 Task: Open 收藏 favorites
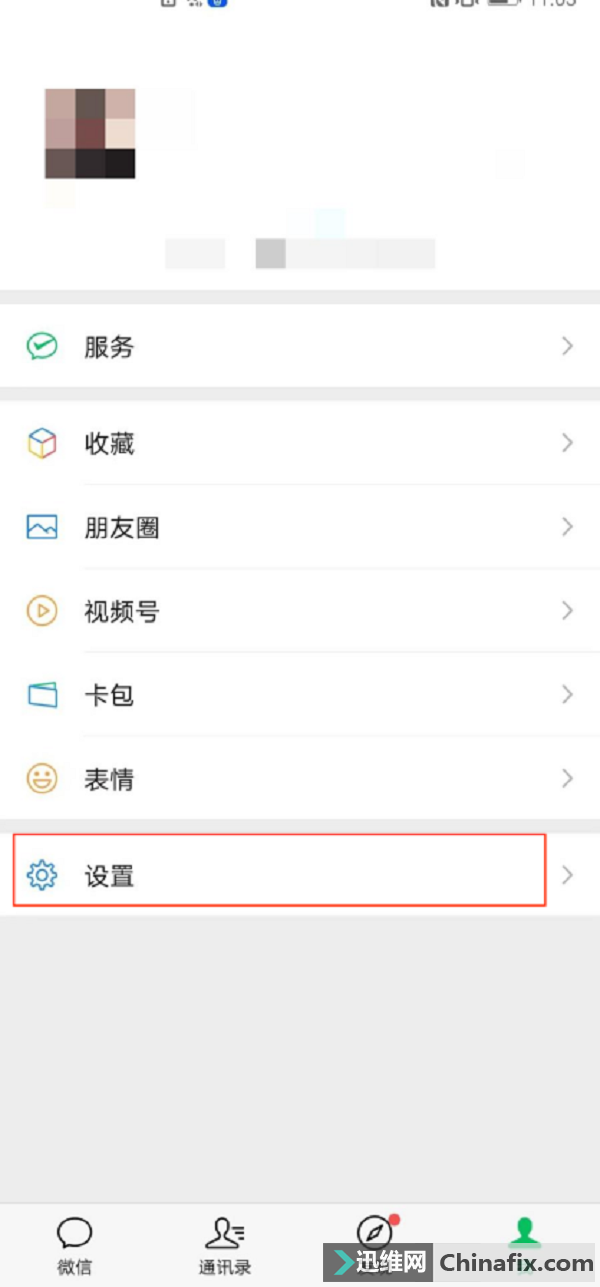[300, 443]
